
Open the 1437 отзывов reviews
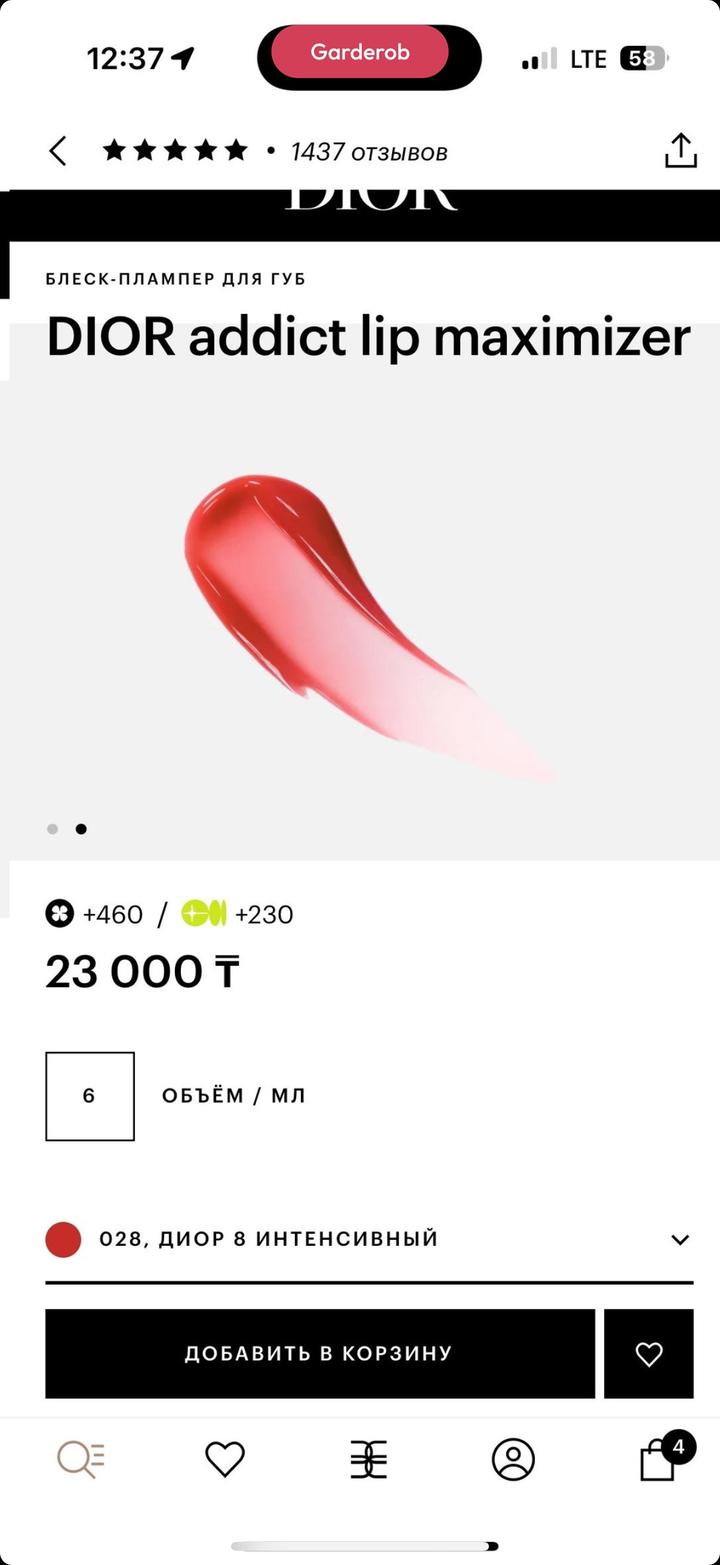(x=368, y=152)
